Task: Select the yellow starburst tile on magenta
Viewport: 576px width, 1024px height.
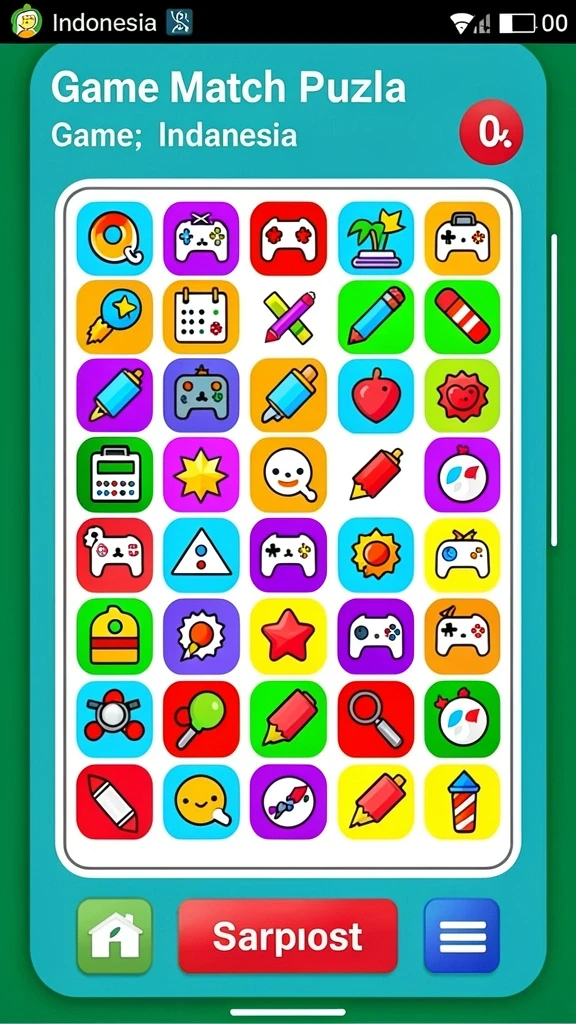Action: pyautogui.click(x=201, y=475)
